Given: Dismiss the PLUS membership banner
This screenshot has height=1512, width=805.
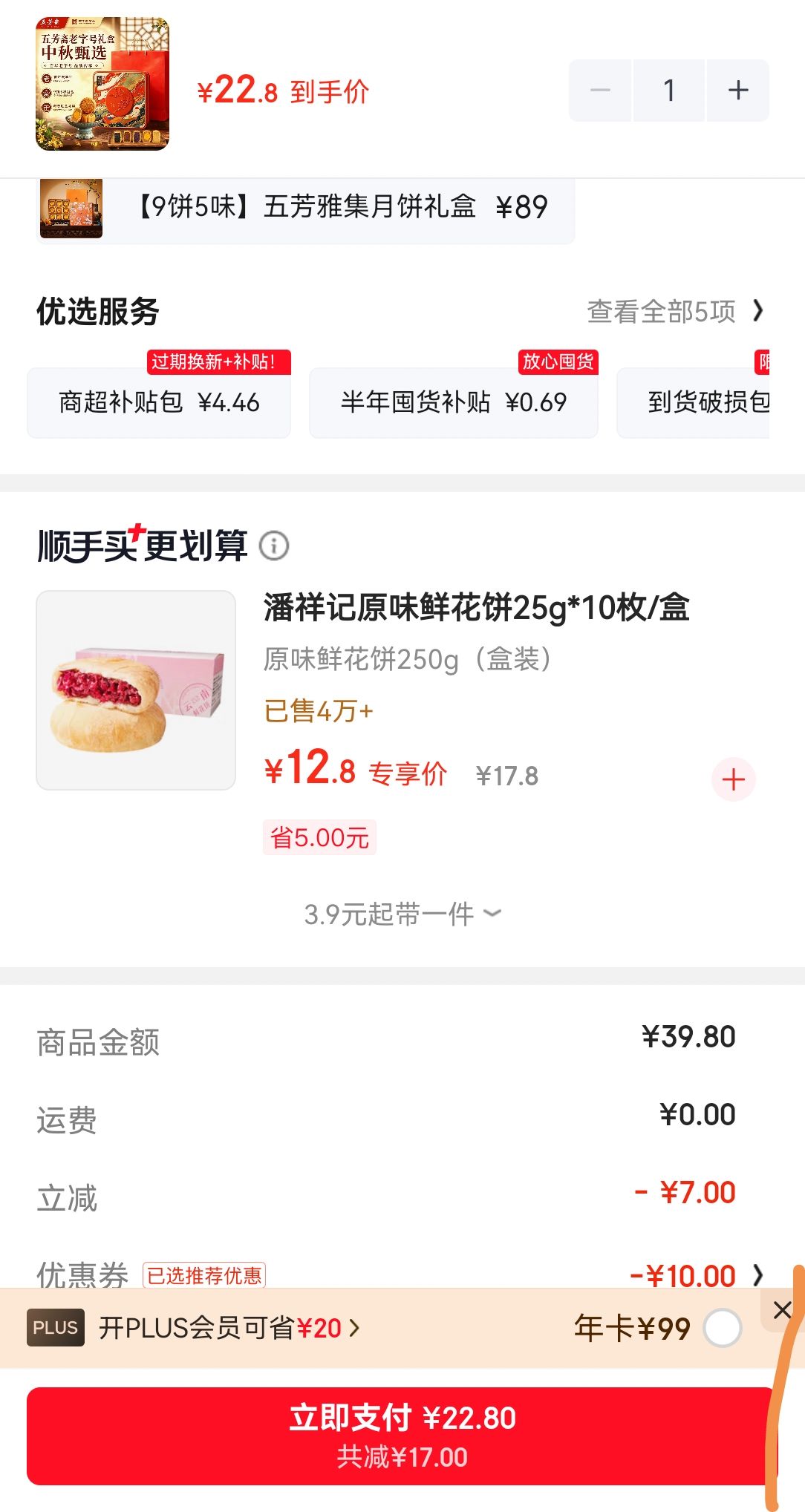Looking at the screenshot, I should pos(782,1310).
